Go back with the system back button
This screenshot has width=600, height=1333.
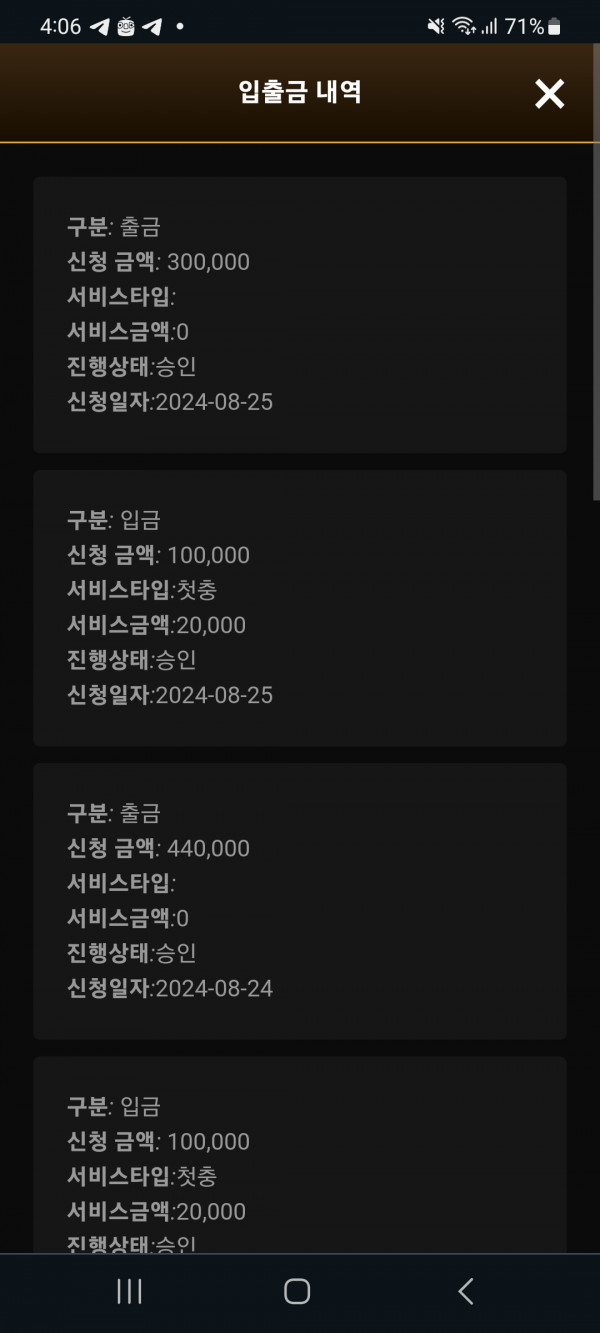[x=466, y=1291]
